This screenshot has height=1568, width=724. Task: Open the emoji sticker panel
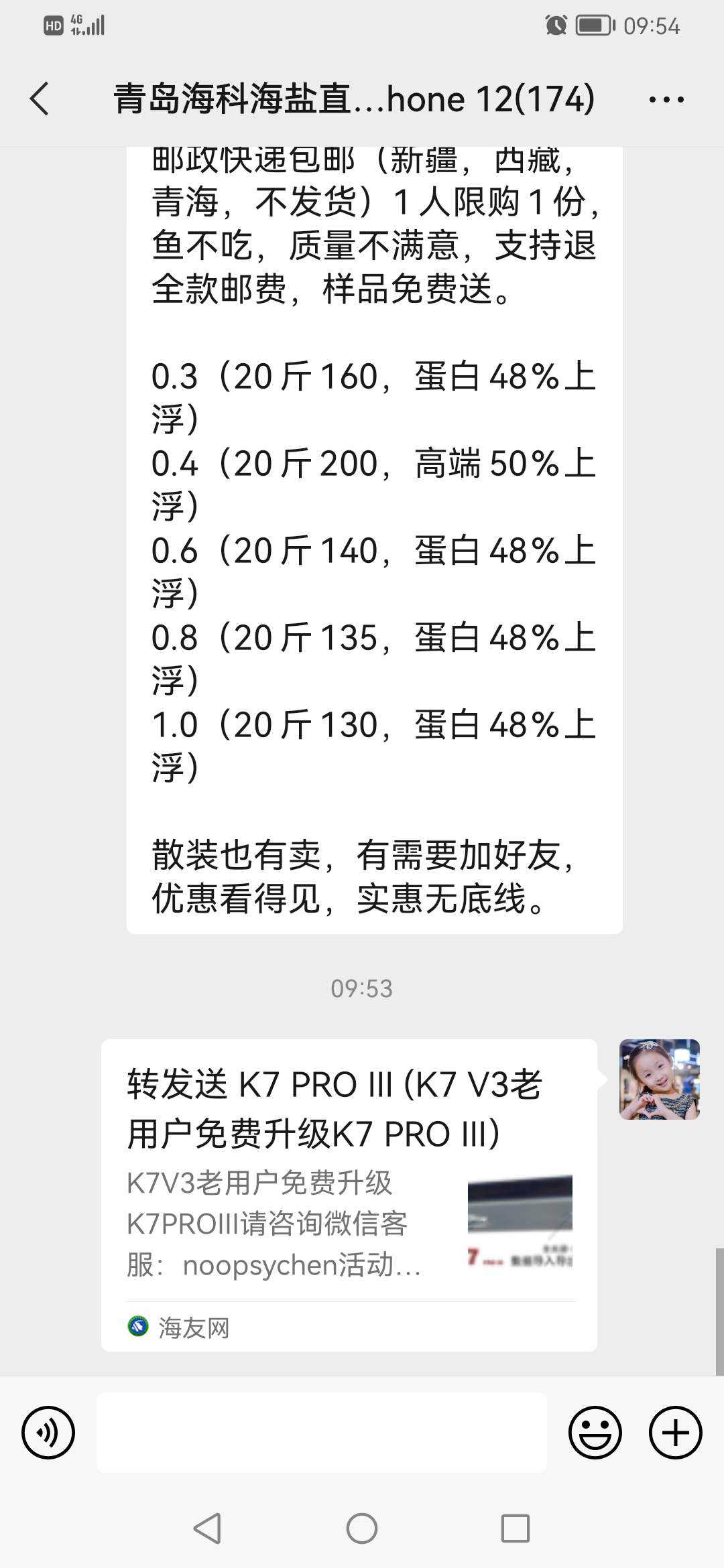(x=595, y=1432)
